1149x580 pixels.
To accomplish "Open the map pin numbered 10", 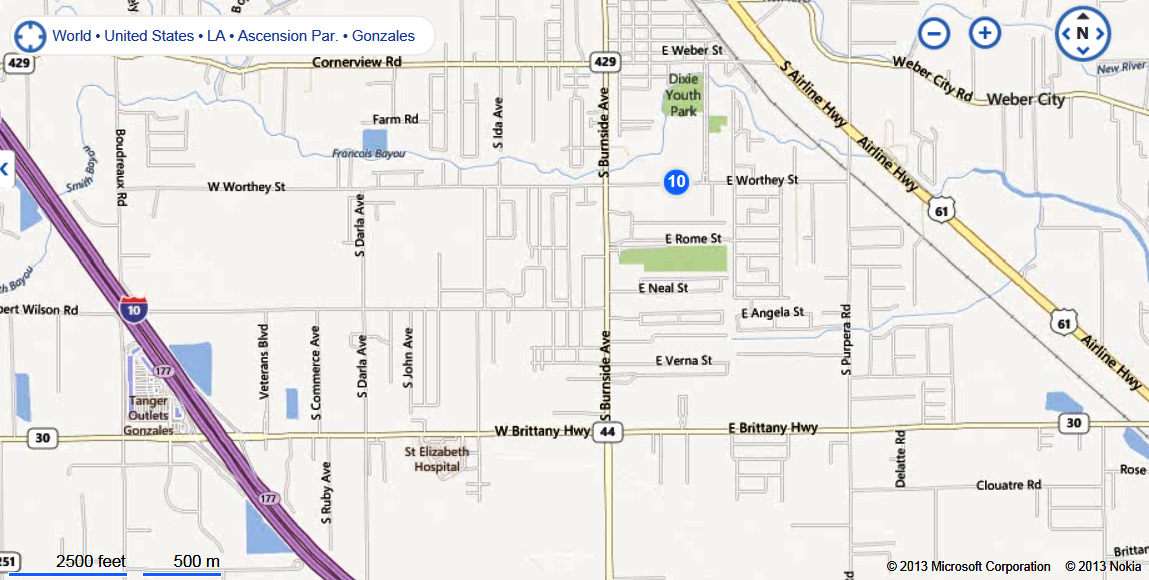I will tap(676, 181).
